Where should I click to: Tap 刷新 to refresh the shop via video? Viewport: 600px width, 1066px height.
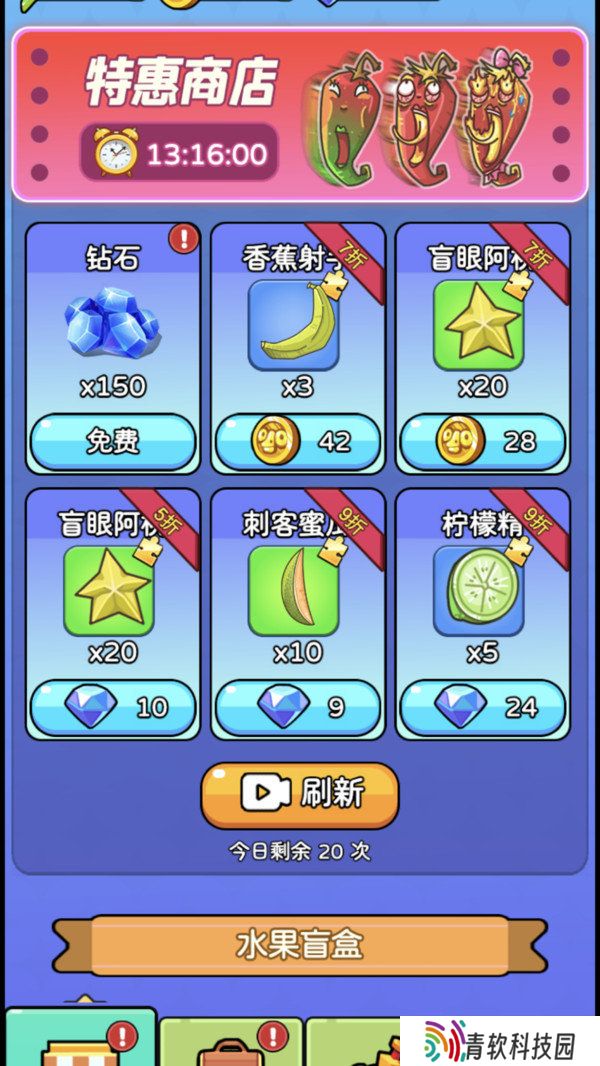300,795
